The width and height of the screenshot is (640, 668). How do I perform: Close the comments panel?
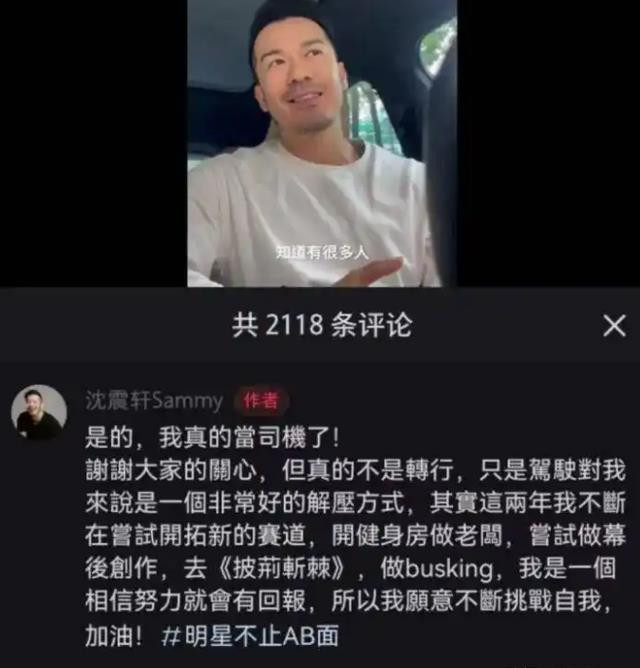click(614, 325)
